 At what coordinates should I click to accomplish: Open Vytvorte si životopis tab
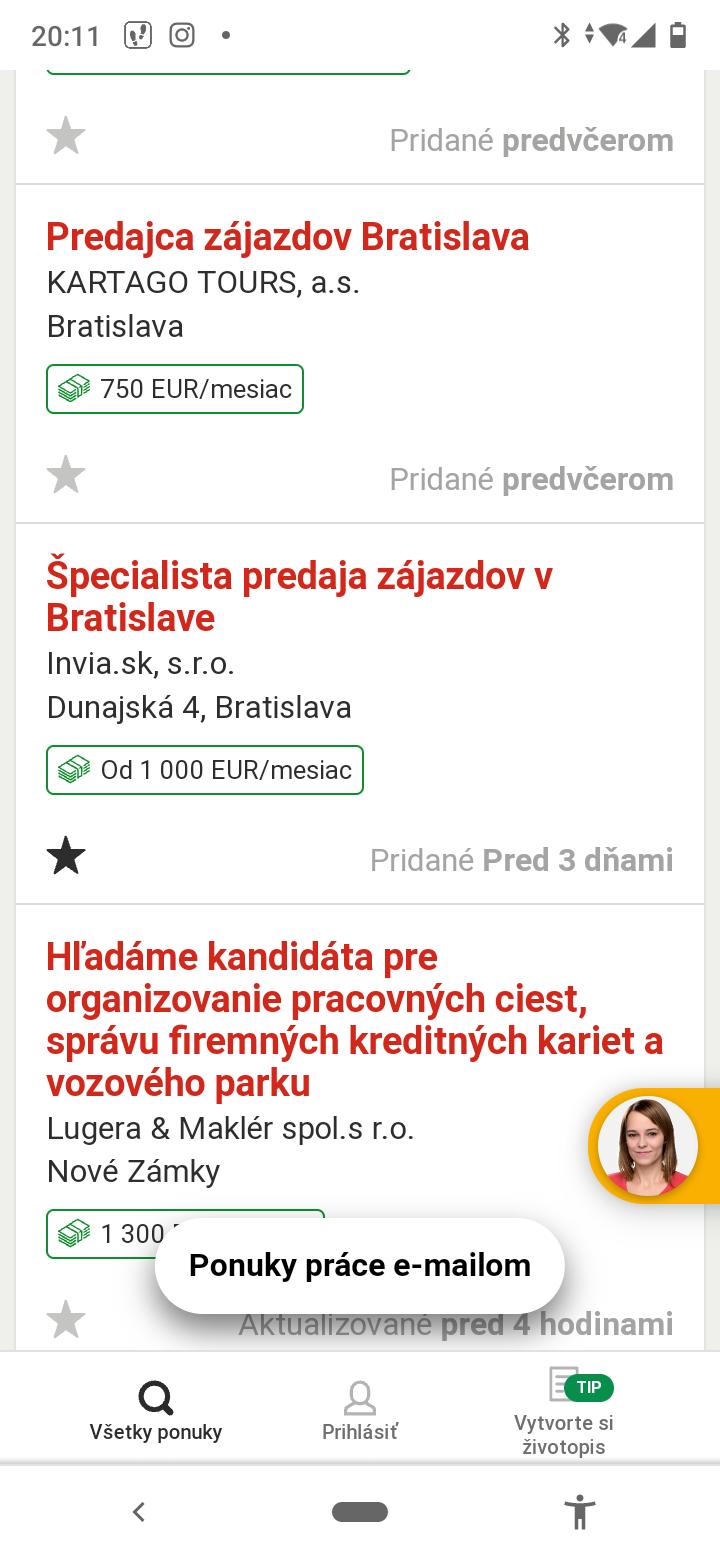(x=564, y=1412)
